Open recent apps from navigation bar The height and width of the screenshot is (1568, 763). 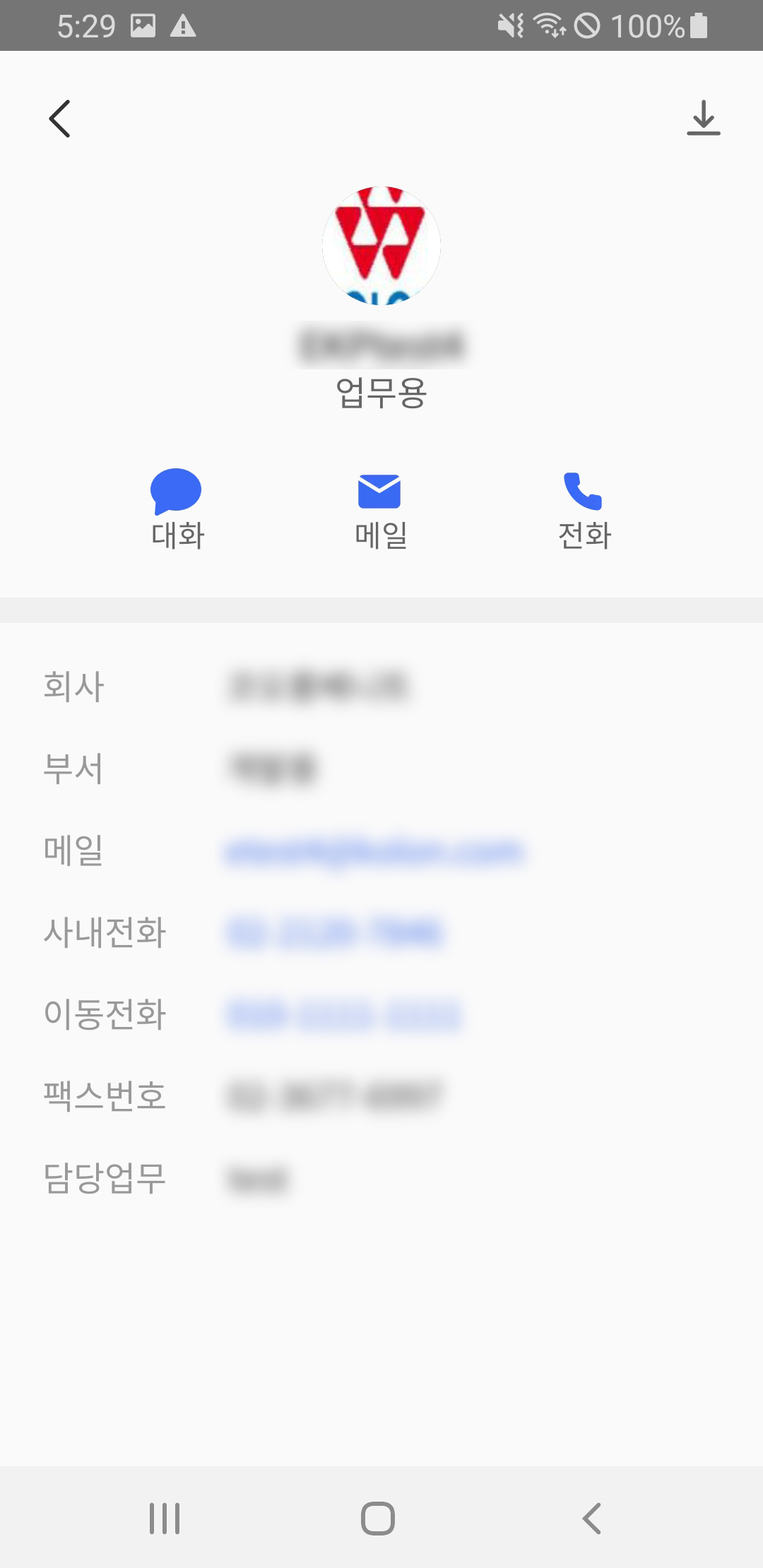tap(165, 1517)
